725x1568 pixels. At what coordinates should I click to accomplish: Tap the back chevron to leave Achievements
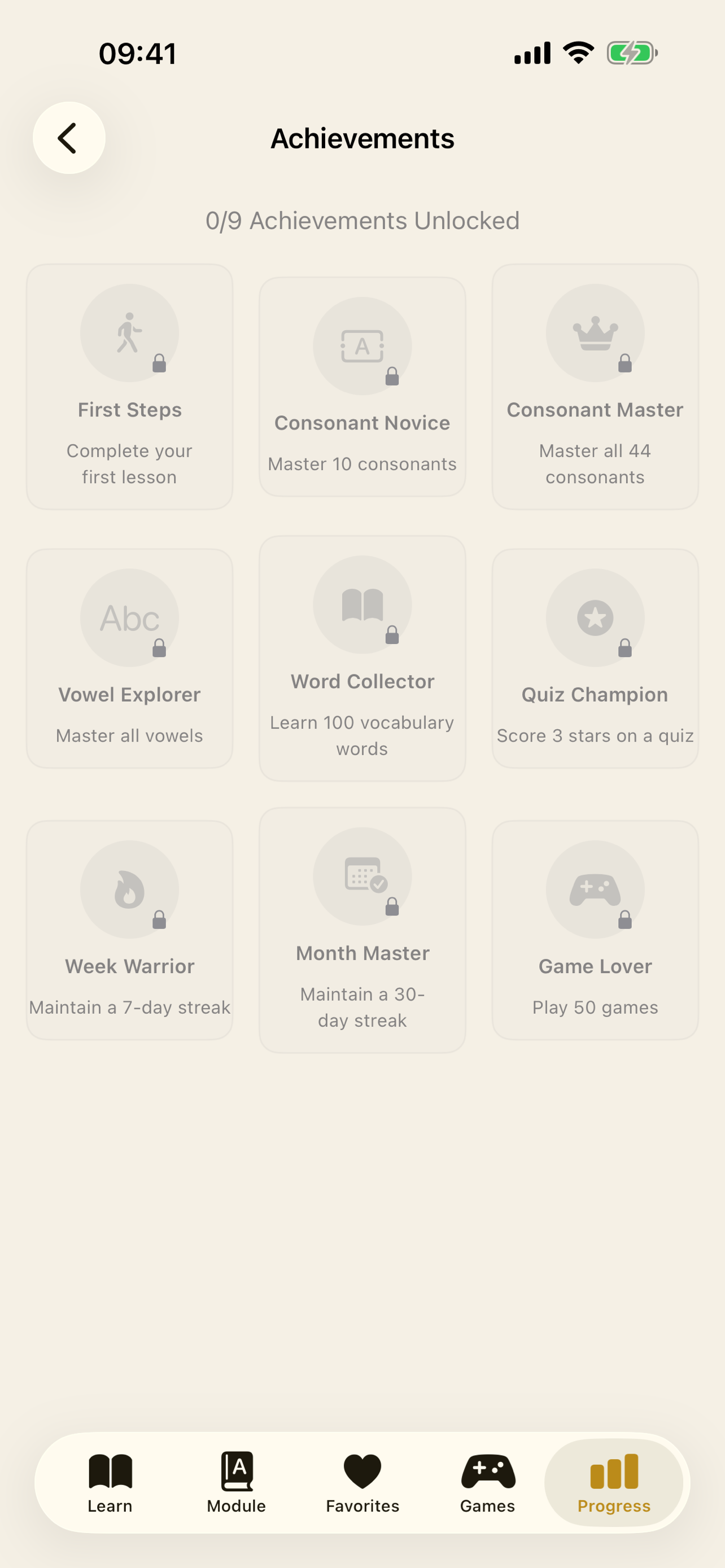tap(69, 138)
